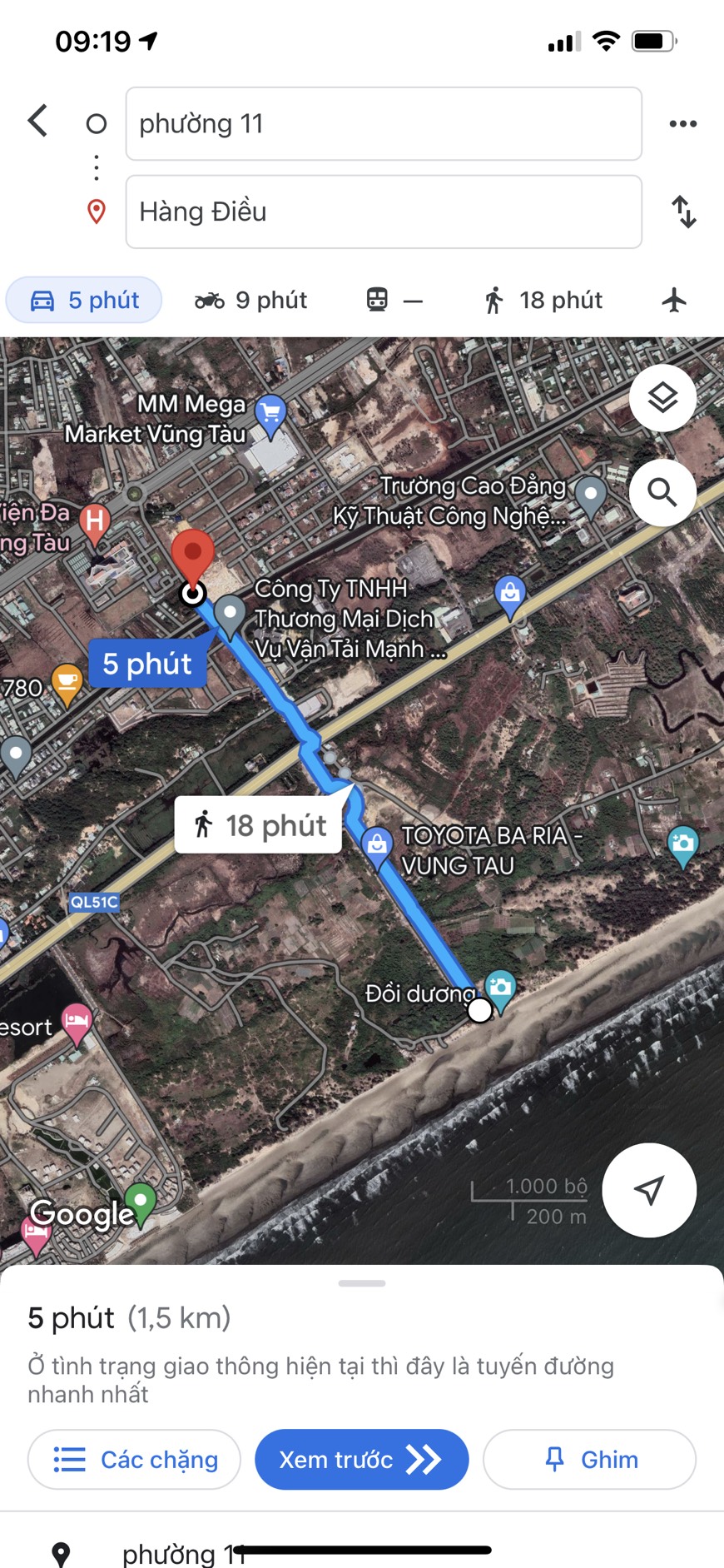Start the Xem trước route preview
The image size is (724, 1568).
[x=361, y=1459]
